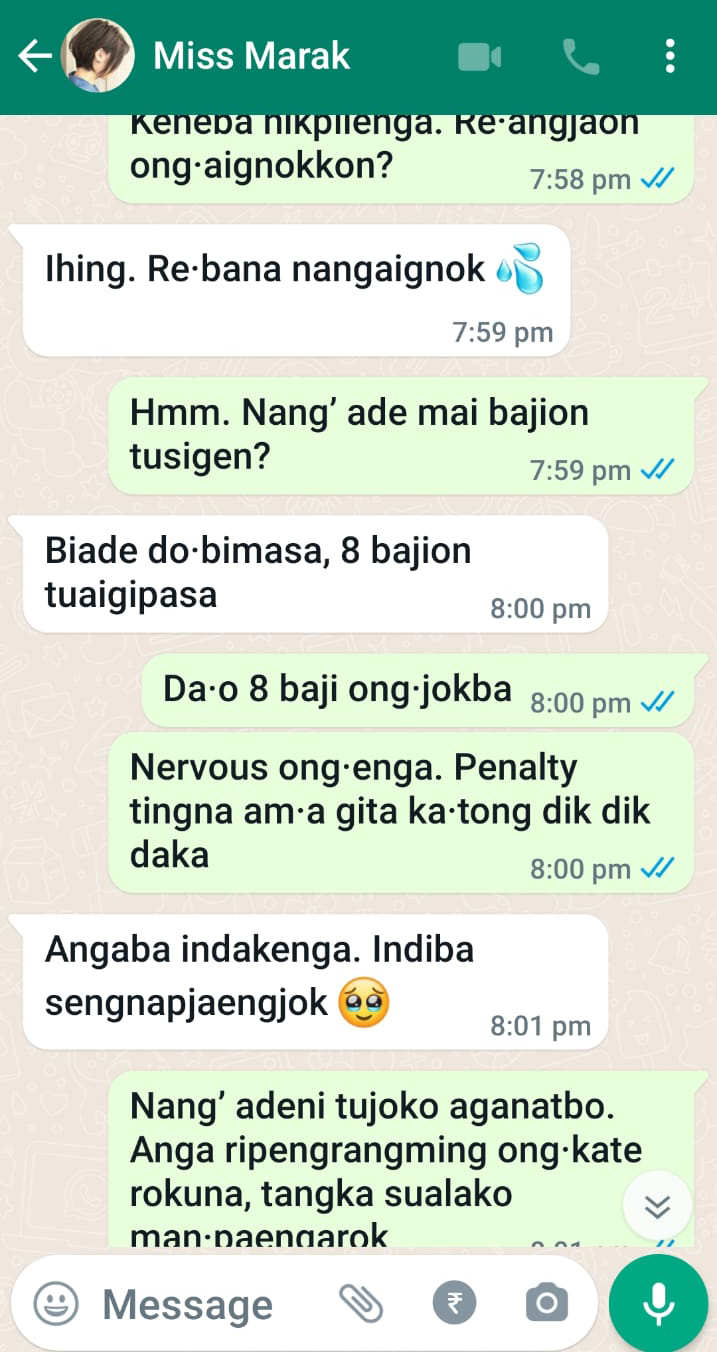Start a voice call with Miss Marak
Viewport: 717px width, 1352px height.
click(x=581, y=57)
